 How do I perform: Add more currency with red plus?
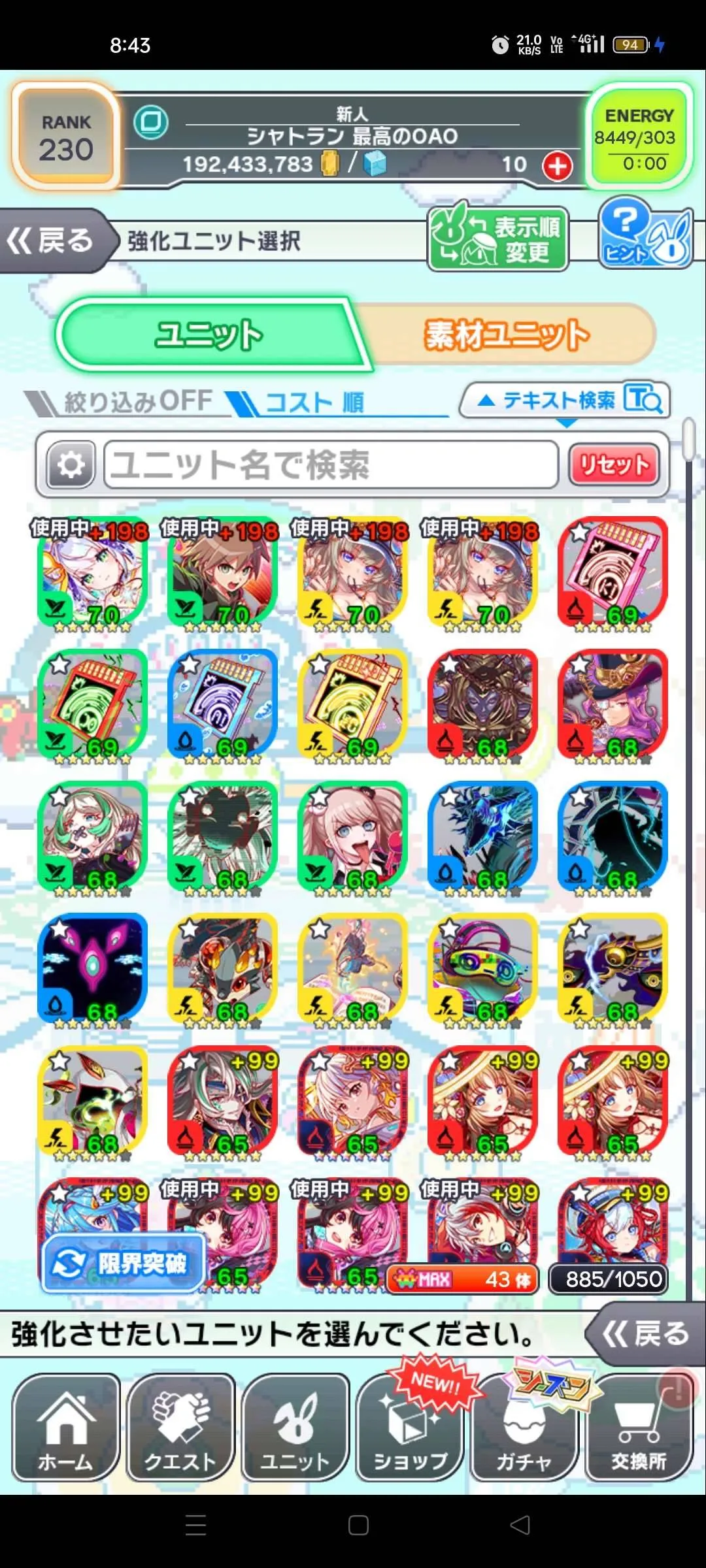tap(557, 166)
